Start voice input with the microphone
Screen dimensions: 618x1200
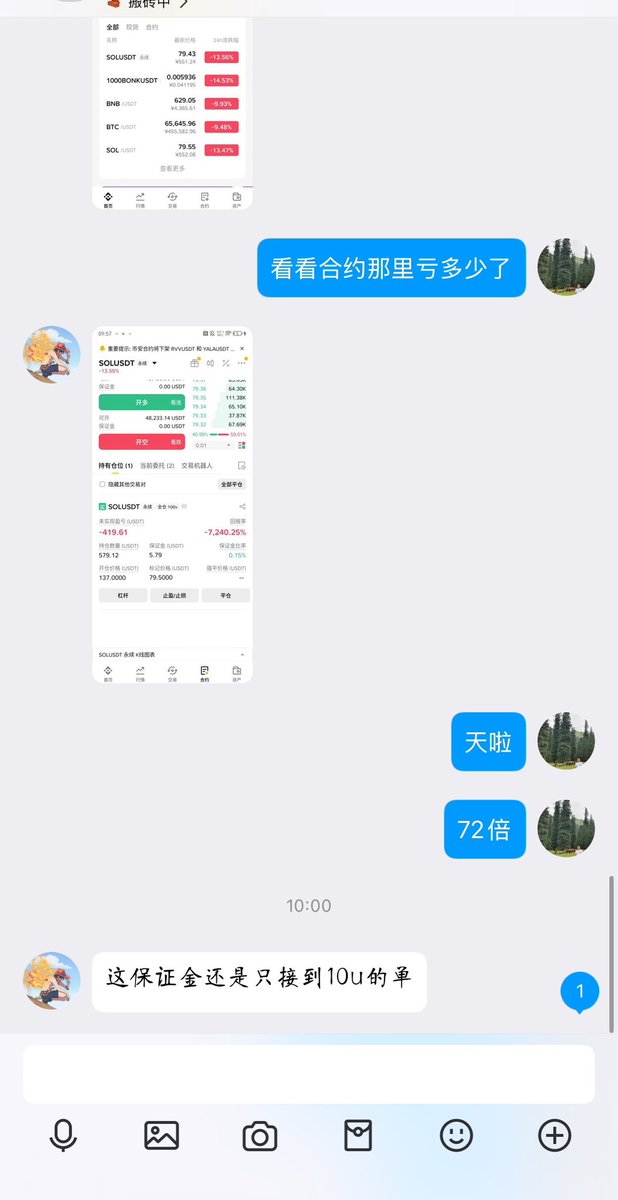coord(64,1135)
